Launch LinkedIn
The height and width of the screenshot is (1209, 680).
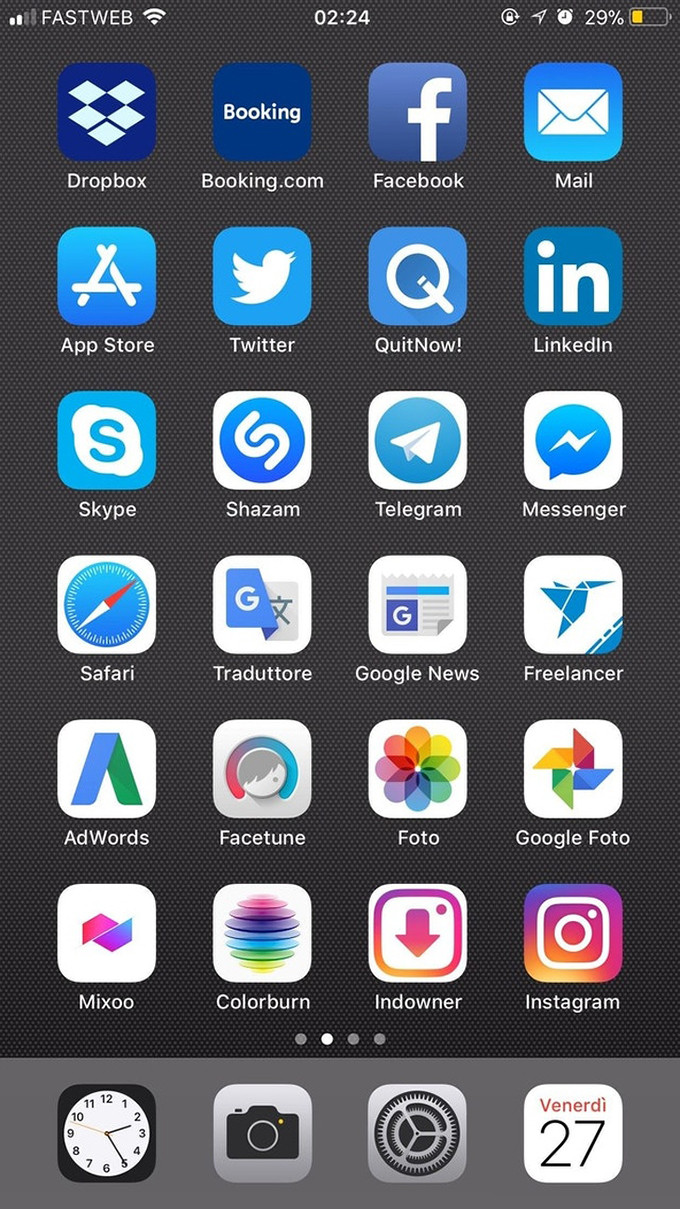573,276
